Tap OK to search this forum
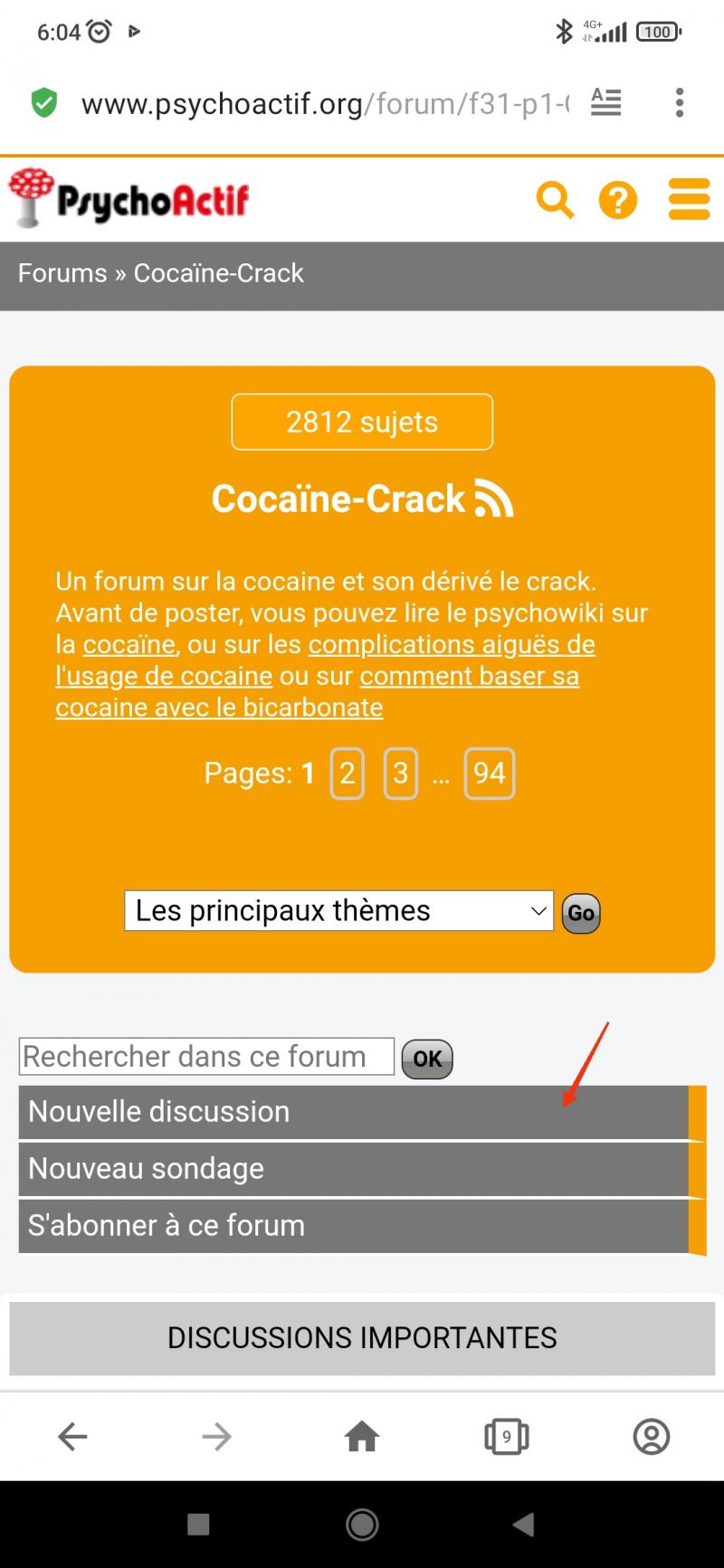Viewport: 724px width, 1568px height. pyautogui.click(x=427, y=1059)
